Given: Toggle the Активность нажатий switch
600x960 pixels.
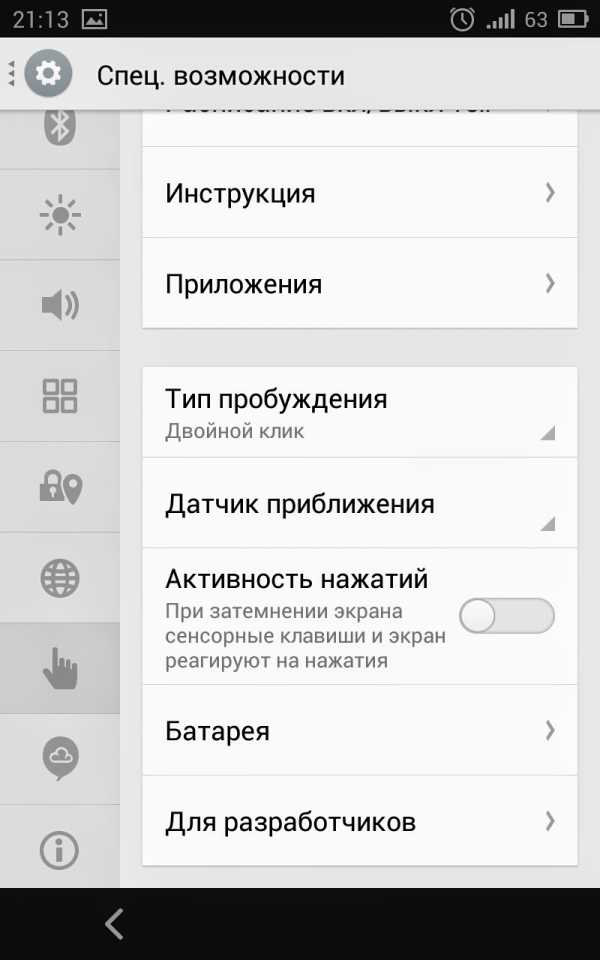Looking at the screenshot, I should pyautogui.click(x=507, y=616).
